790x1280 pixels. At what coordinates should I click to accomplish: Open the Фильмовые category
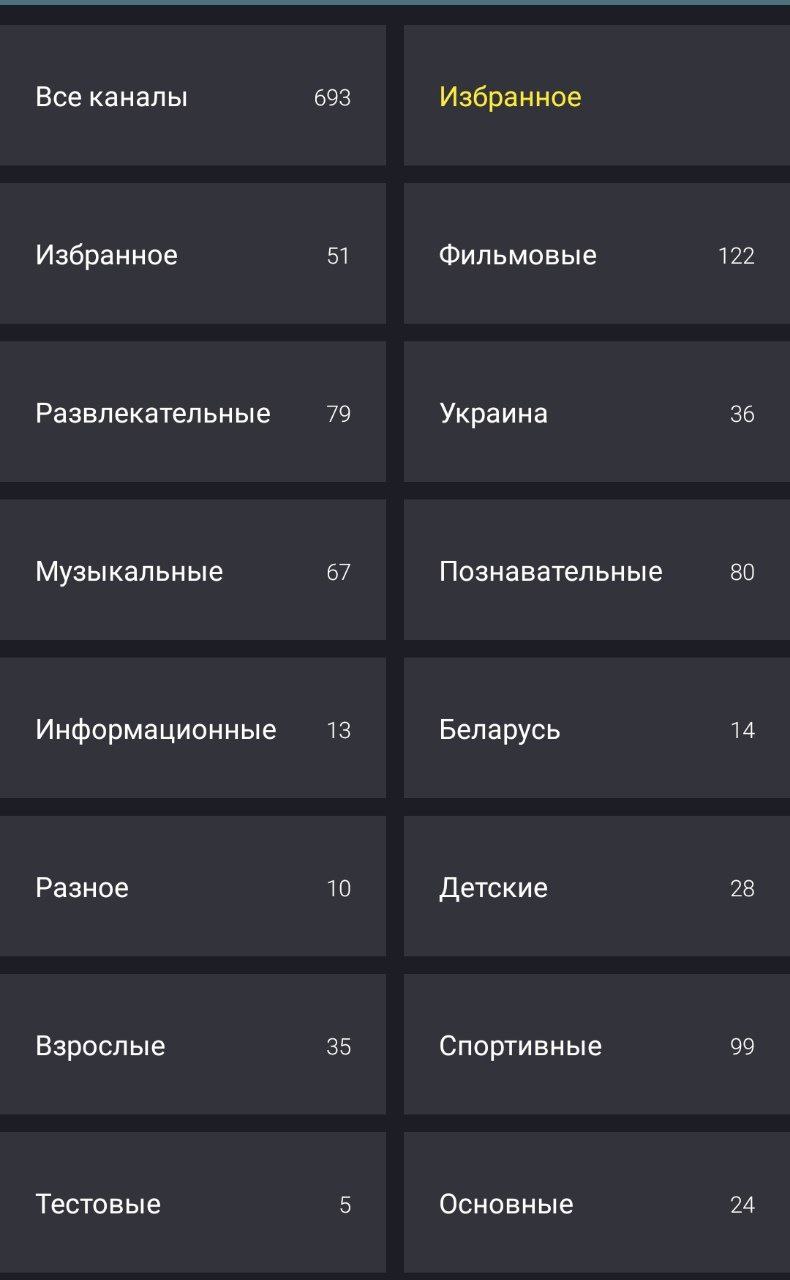click(x=597, y=254)
